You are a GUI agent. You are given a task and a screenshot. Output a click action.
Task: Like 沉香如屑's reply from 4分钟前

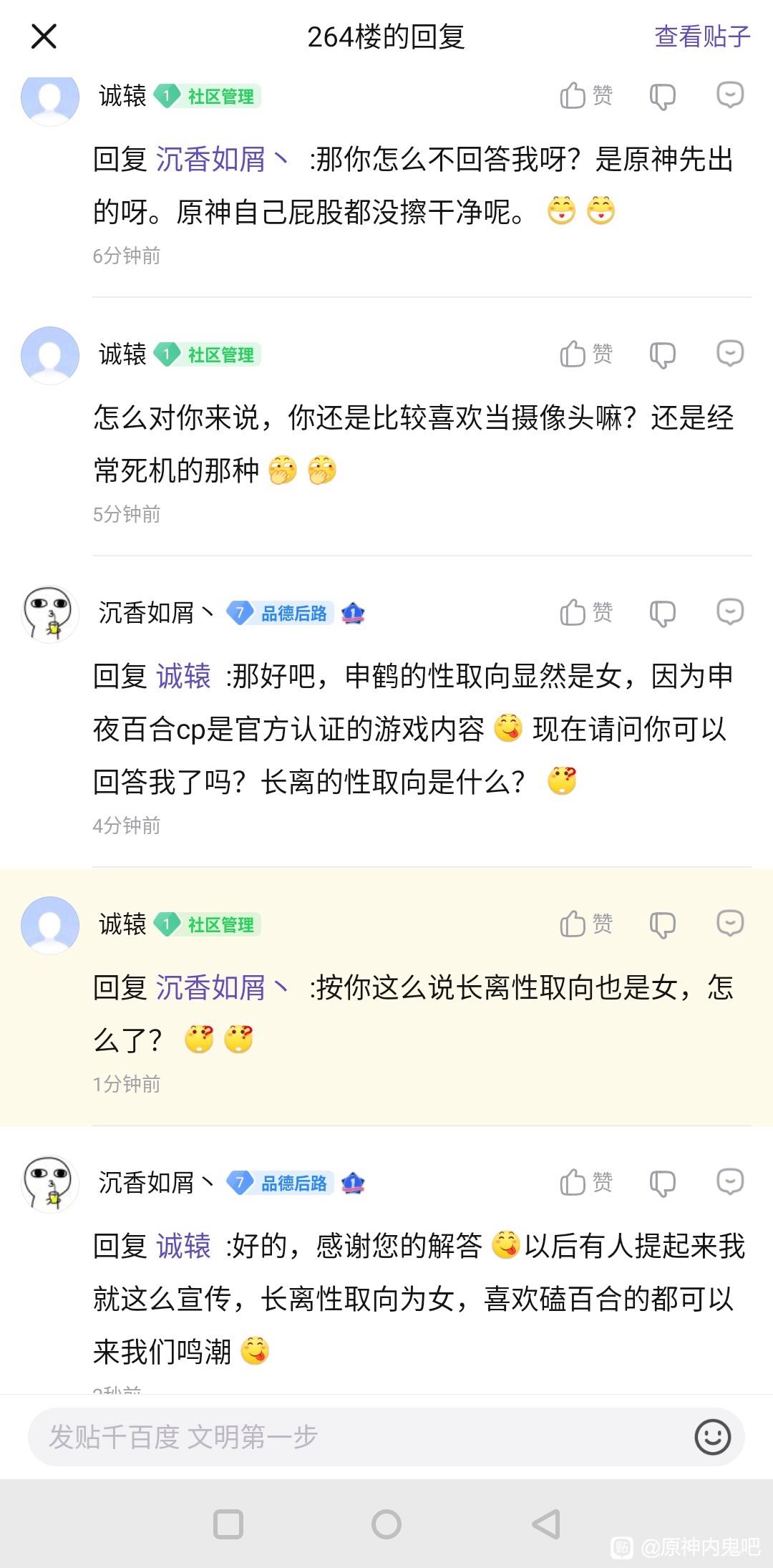[586, 612]
